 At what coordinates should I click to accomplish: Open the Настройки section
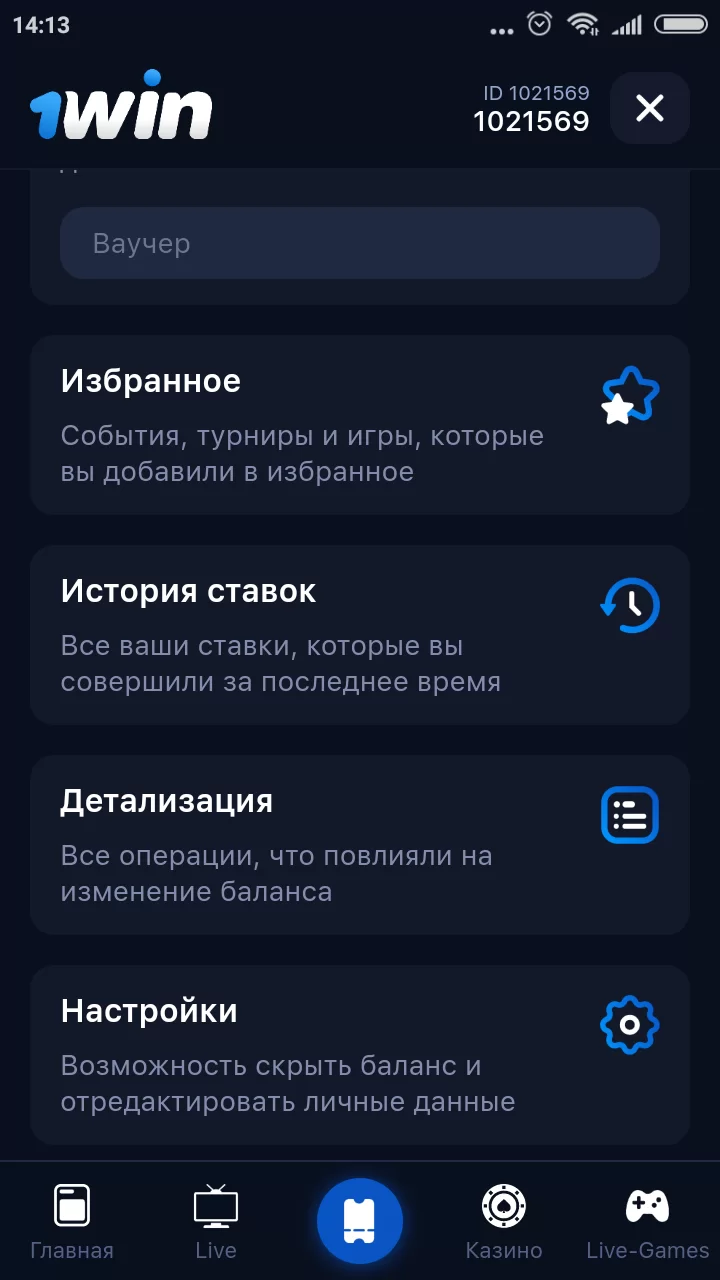[300, 1054]
